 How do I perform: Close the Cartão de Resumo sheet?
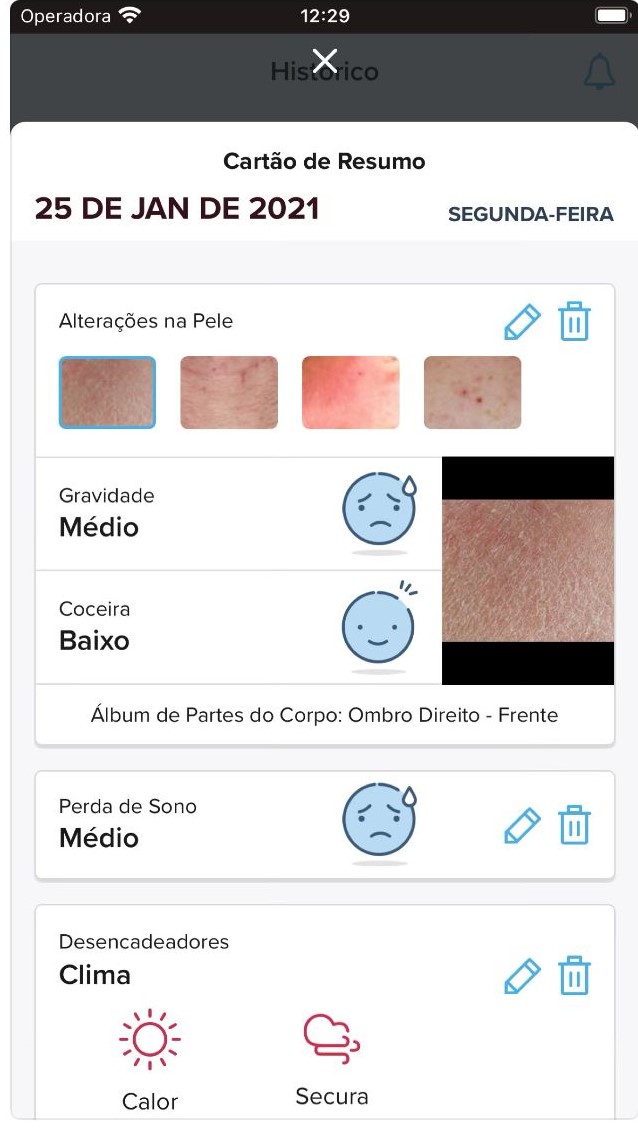pyautogui.click(x=325, y=61)
